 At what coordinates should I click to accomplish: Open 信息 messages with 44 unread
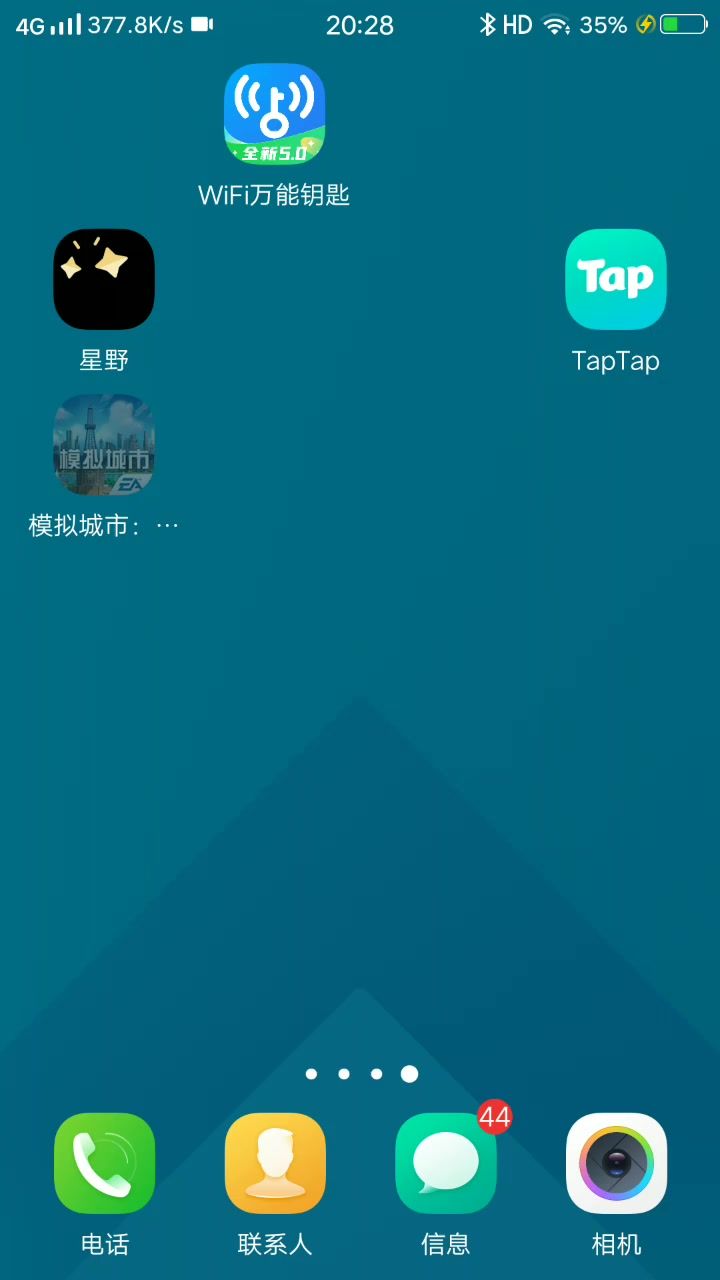pos(446,1163)
